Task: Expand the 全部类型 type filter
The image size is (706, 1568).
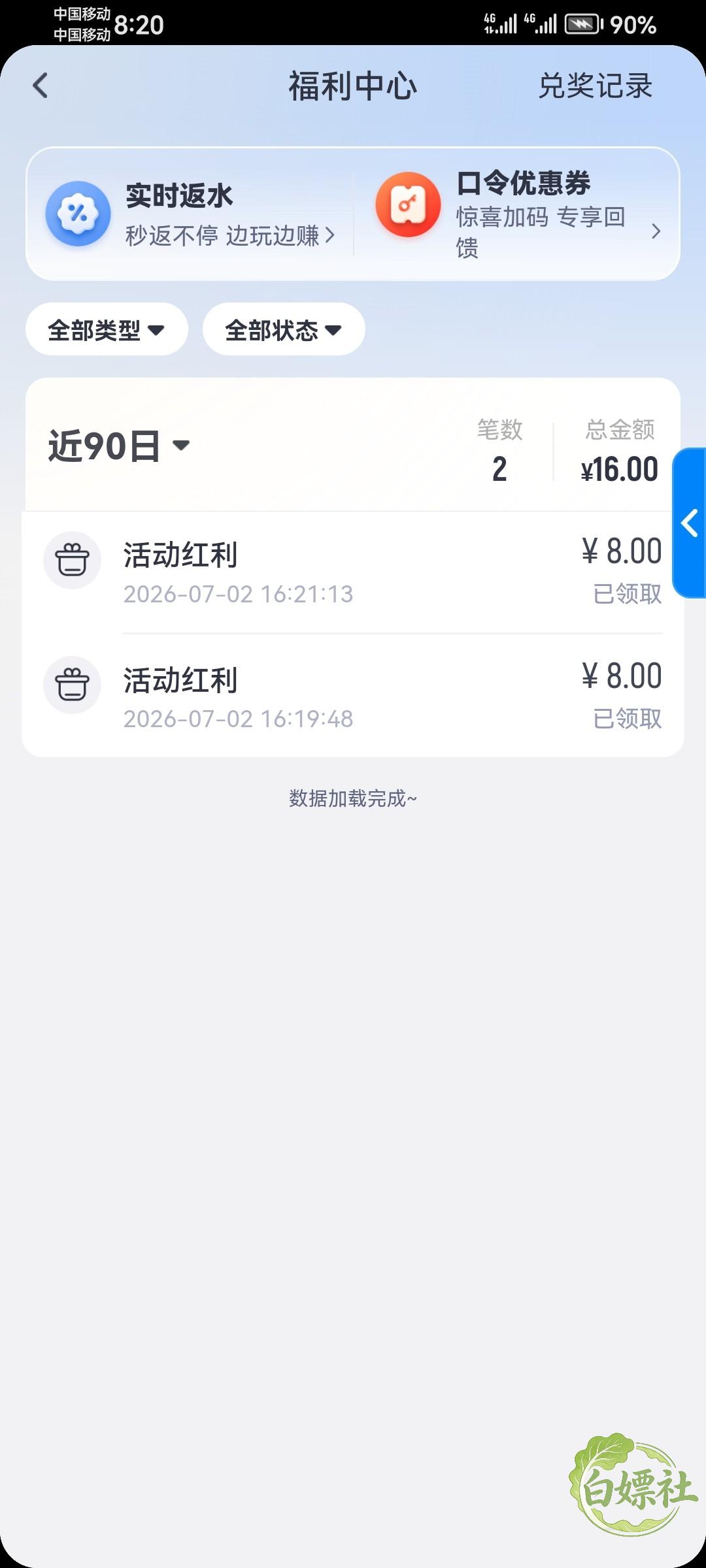Action: (x=107, y=329)
